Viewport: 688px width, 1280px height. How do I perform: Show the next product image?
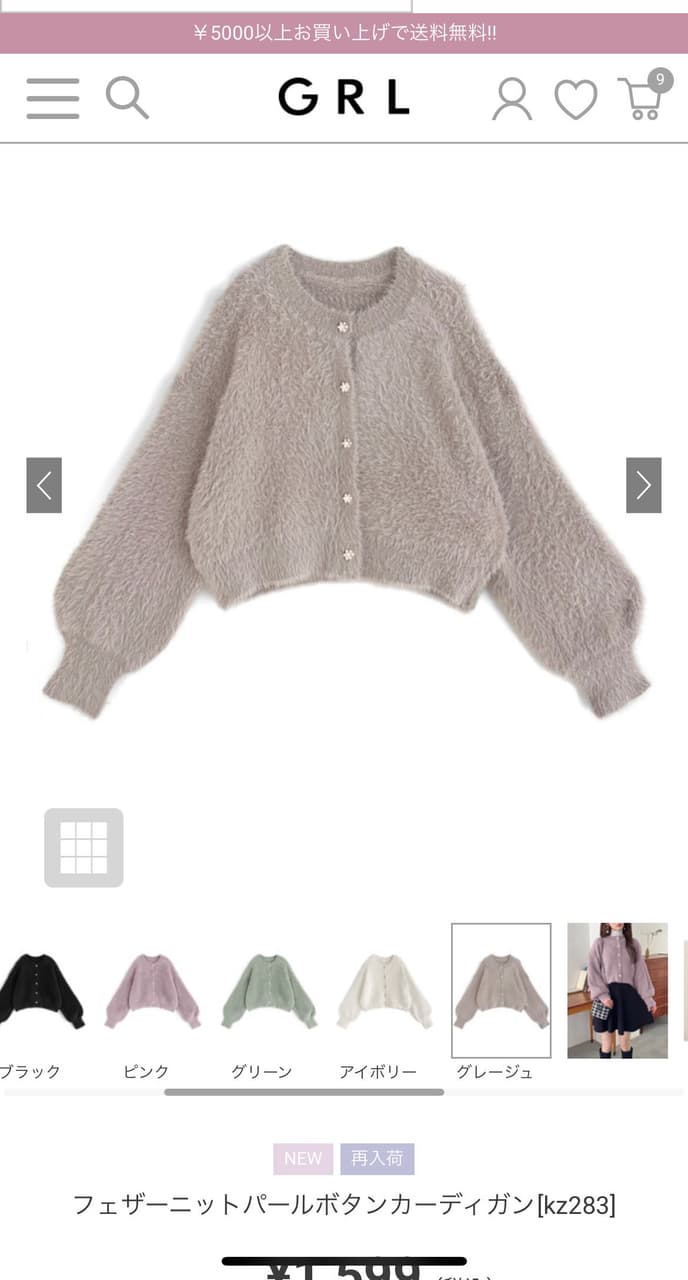[x=643, y=485]
